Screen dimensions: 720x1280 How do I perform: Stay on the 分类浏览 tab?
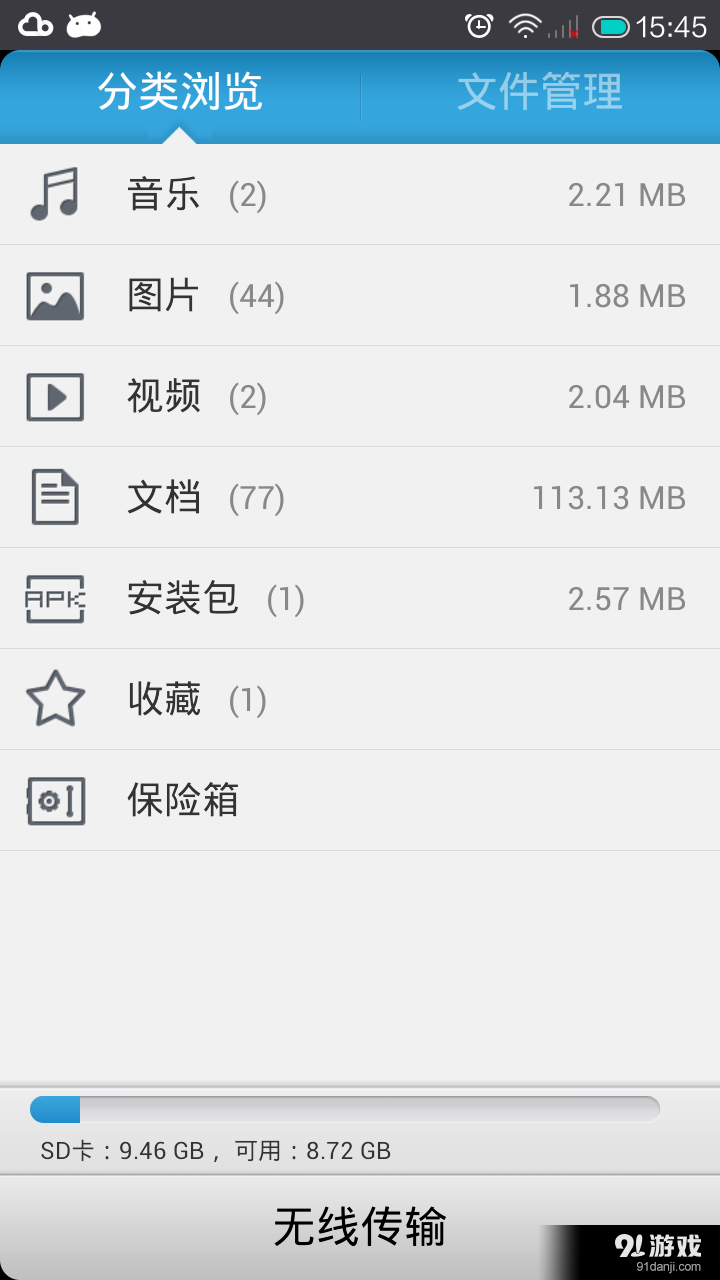tap(178, 93)
